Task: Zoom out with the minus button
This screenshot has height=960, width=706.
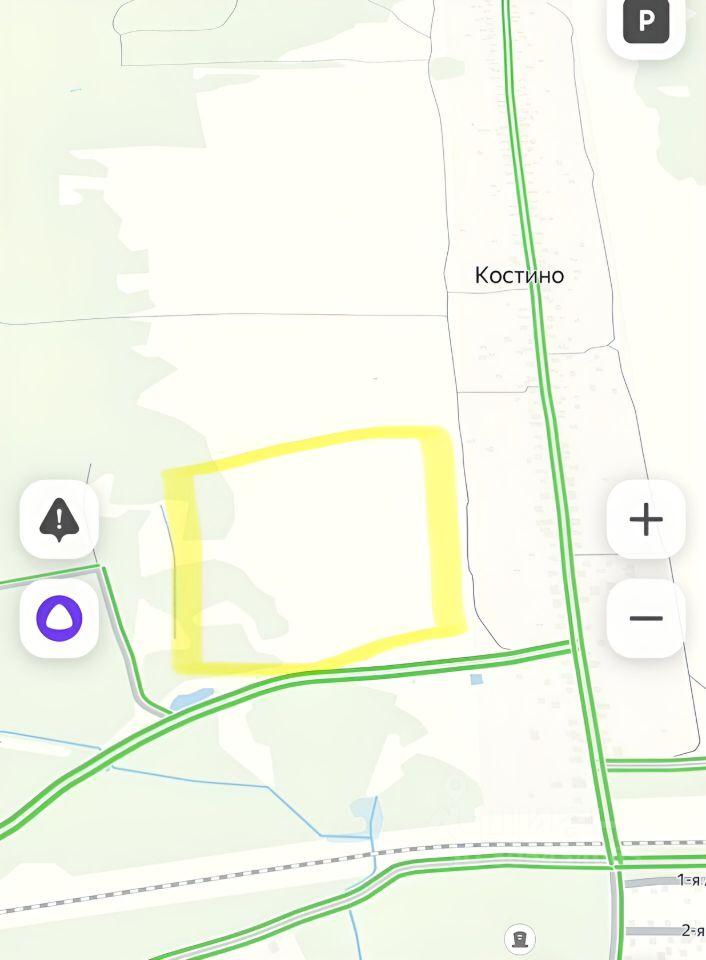Action: click(646, 618)
